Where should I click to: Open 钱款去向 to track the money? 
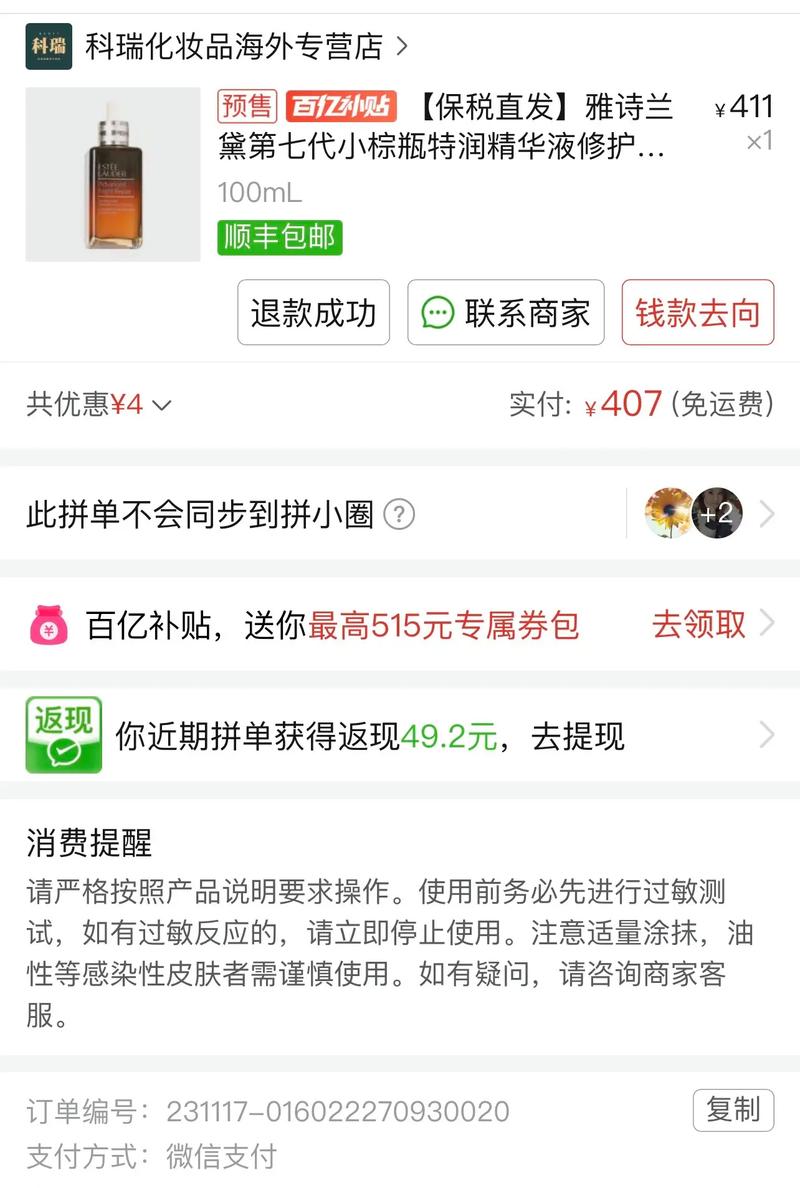click(x=697, y=313)
